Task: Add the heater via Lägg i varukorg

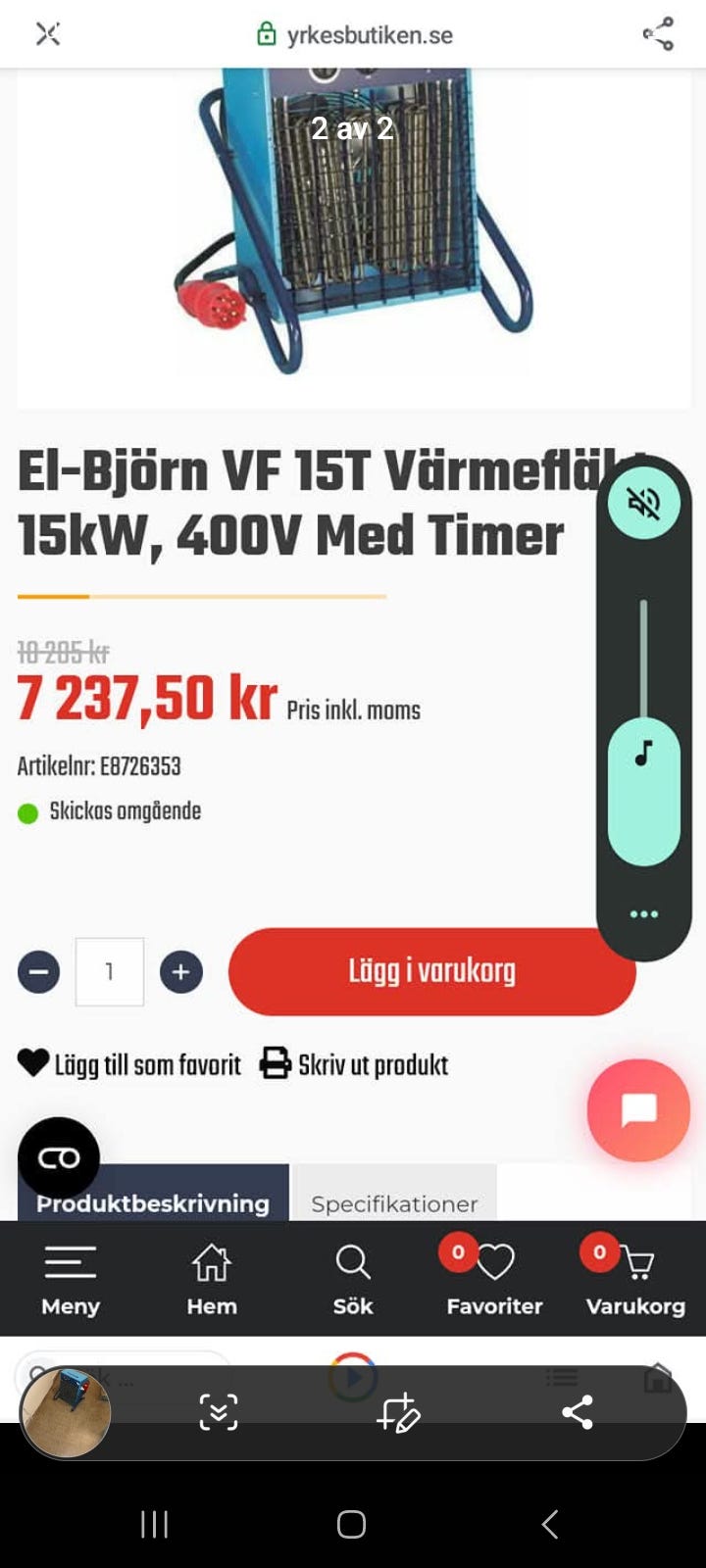Action: pos(432,971)
